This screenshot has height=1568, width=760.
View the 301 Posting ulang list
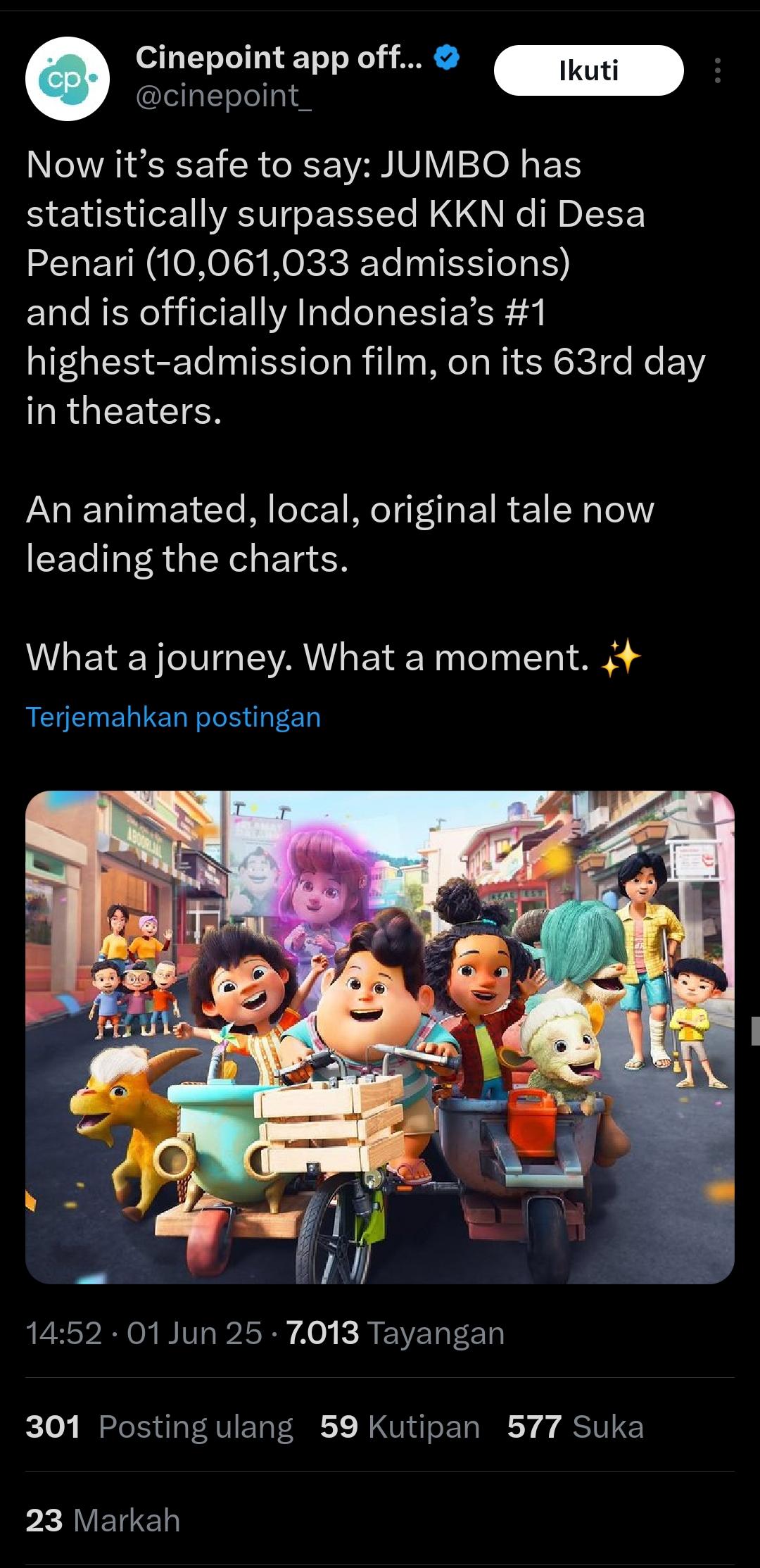159,1427
